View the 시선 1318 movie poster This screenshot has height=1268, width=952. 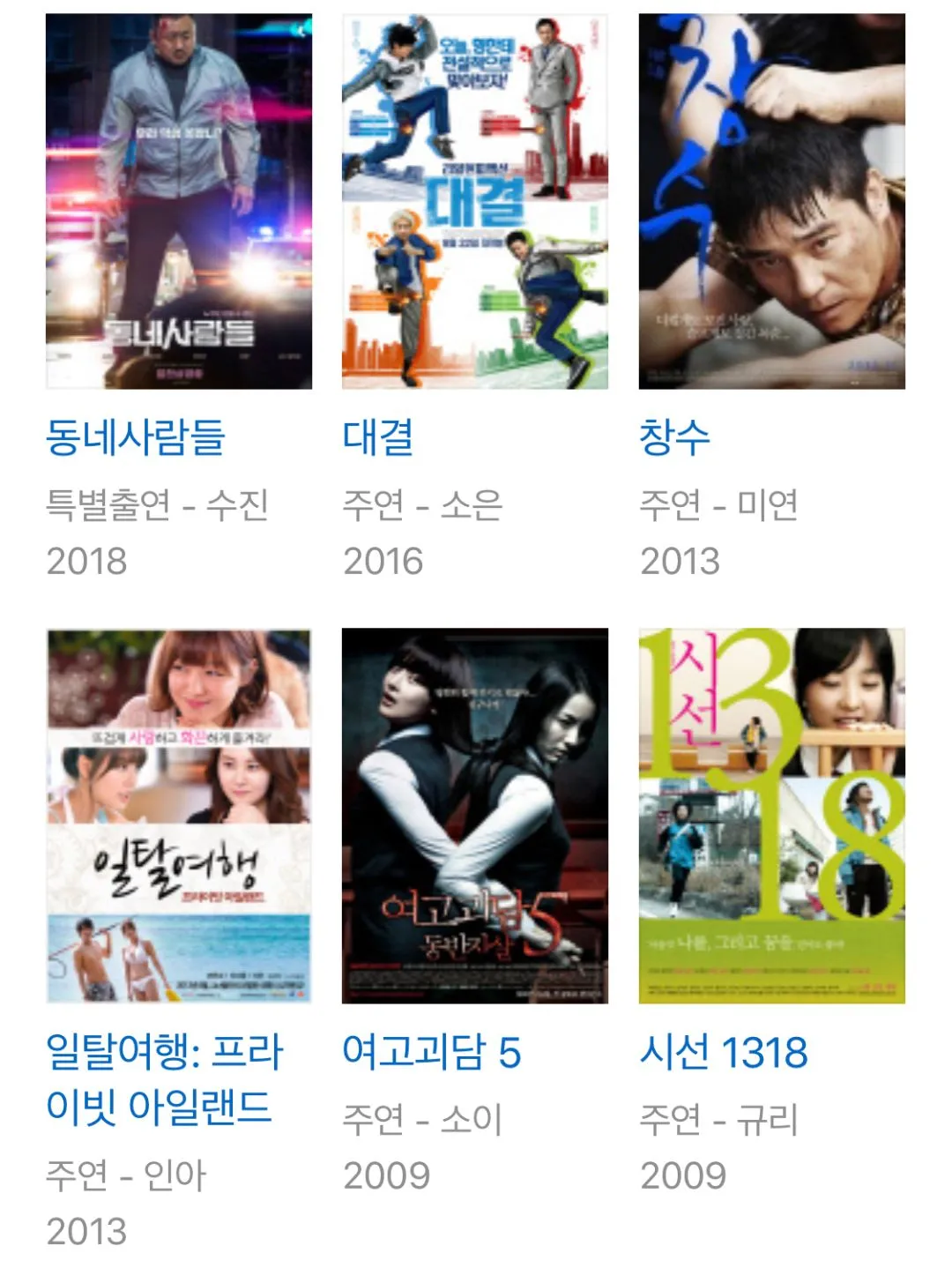[x=771, y=816]
